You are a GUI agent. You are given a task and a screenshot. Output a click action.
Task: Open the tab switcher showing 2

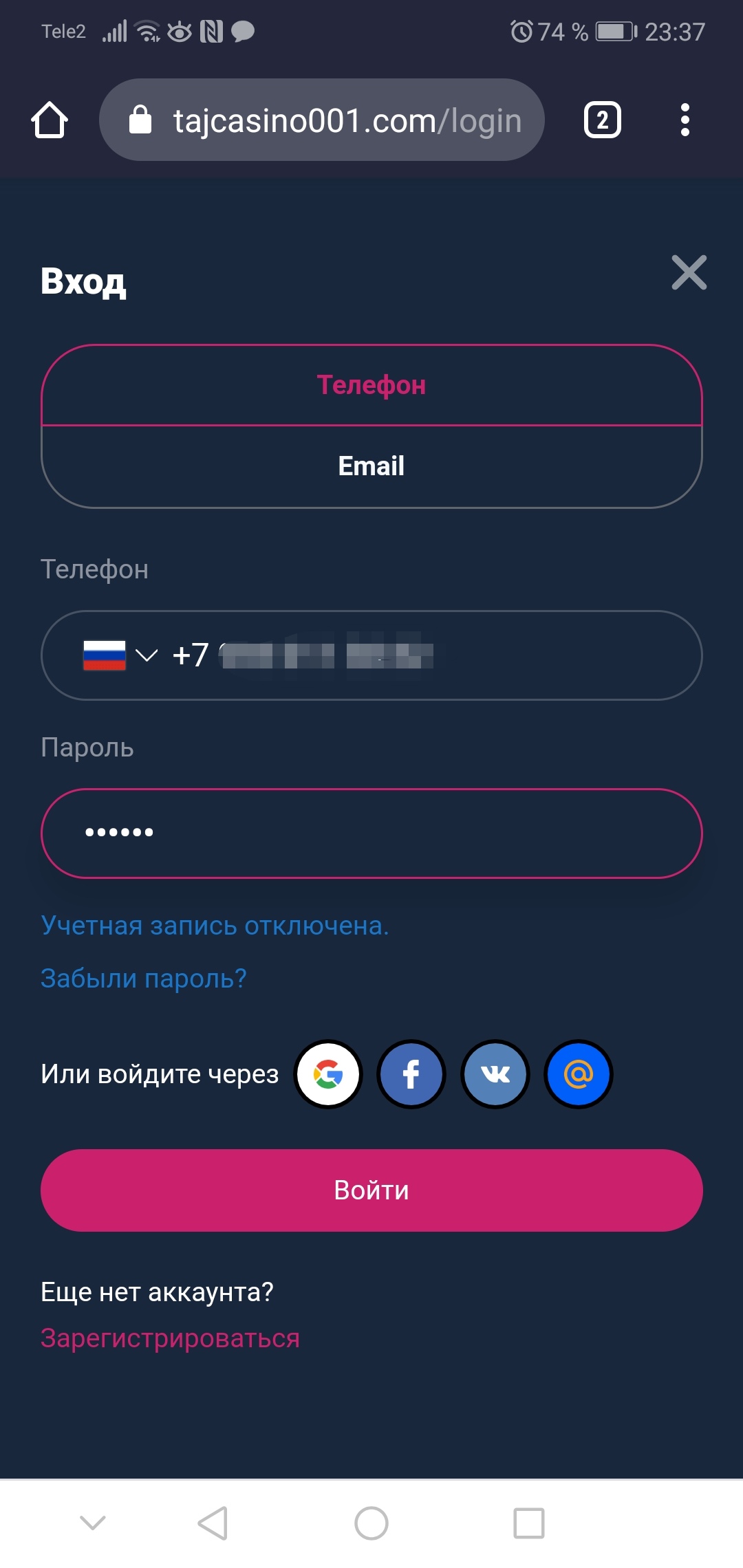tap(603, 120)
